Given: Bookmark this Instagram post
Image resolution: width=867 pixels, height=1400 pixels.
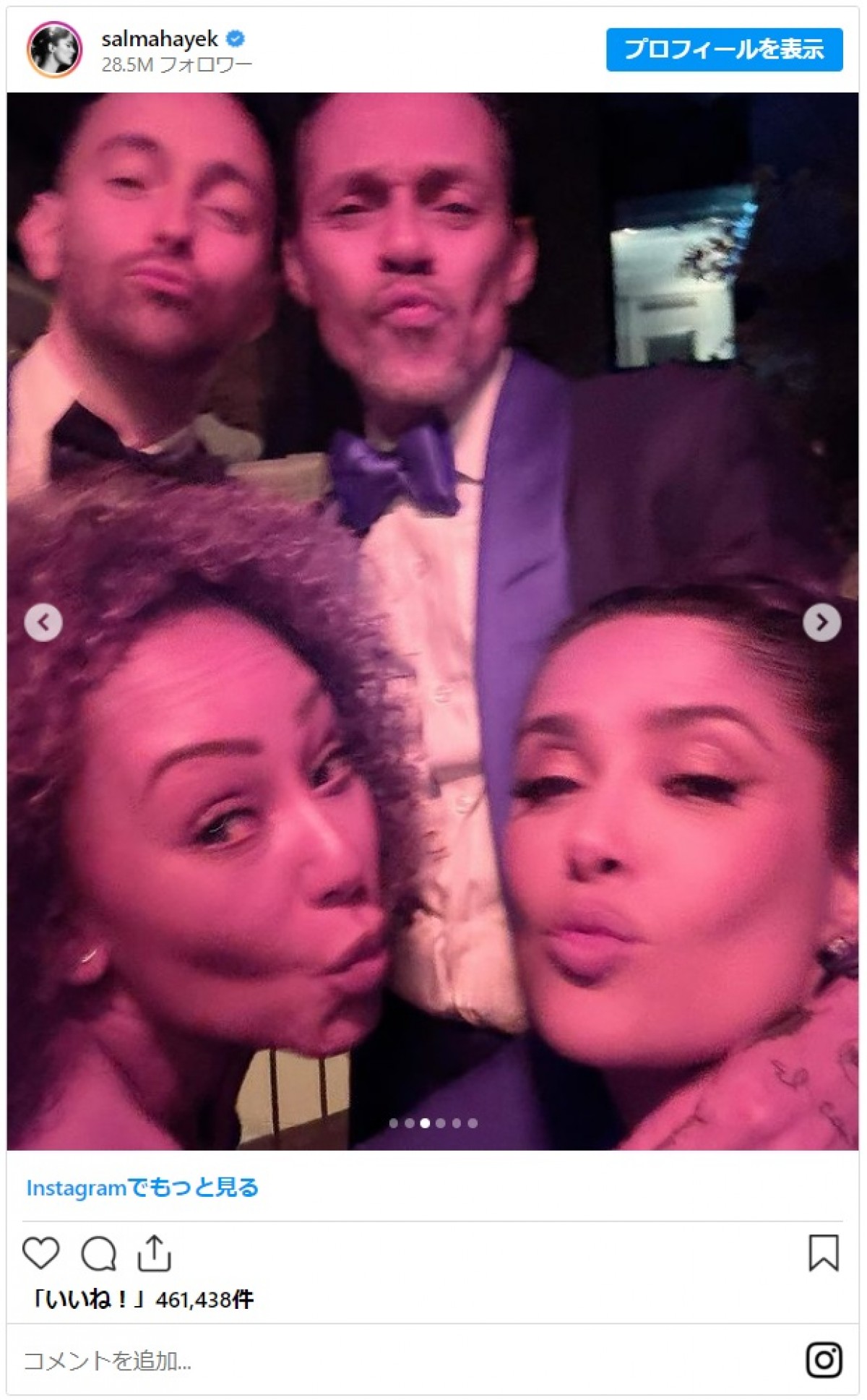Looking at the screenshot, I should click(823, 1253).
